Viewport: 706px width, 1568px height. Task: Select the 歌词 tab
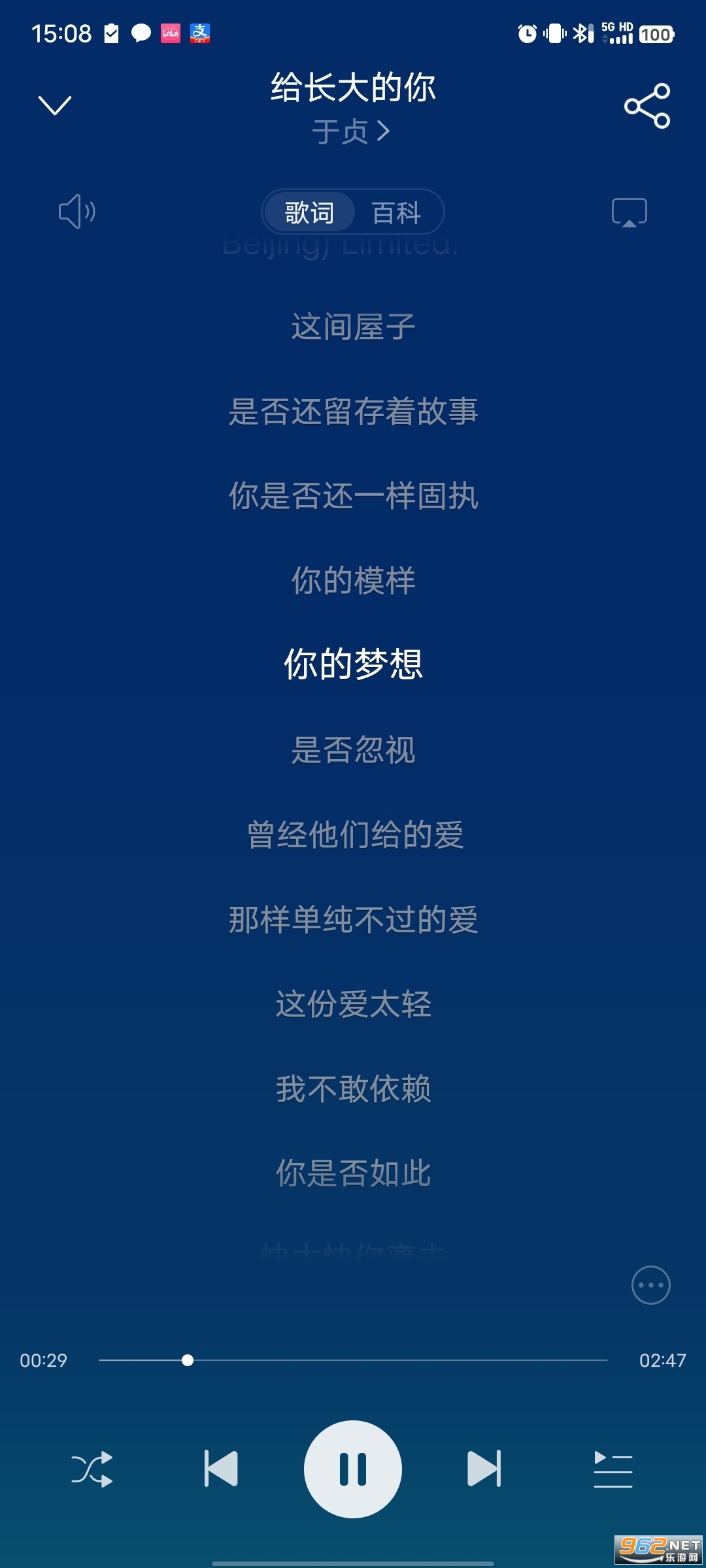coord(309,212)
